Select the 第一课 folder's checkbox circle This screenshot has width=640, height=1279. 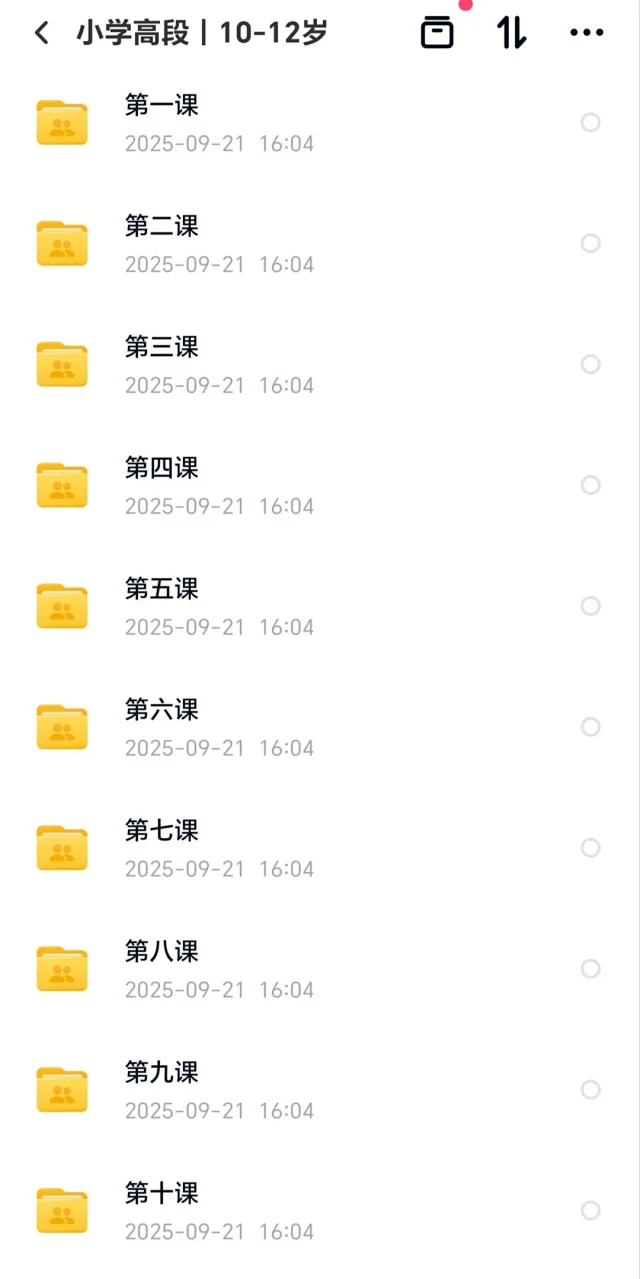point(591,122)
